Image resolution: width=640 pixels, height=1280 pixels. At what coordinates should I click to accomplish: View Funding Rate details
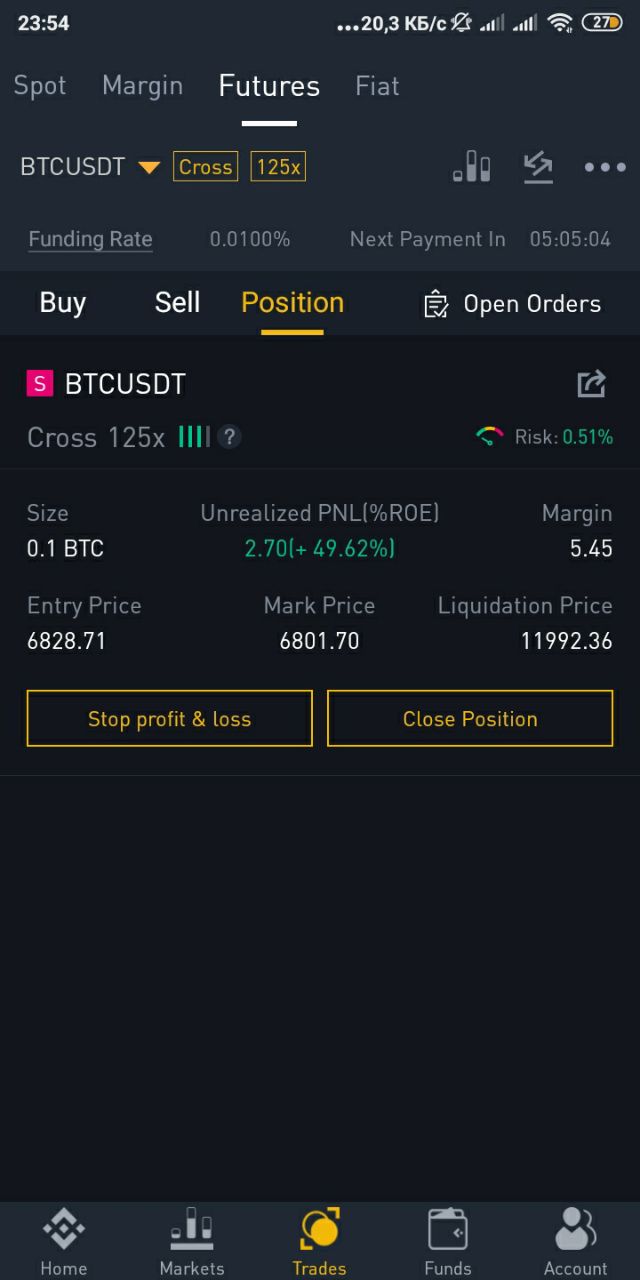tap(90, 239)
